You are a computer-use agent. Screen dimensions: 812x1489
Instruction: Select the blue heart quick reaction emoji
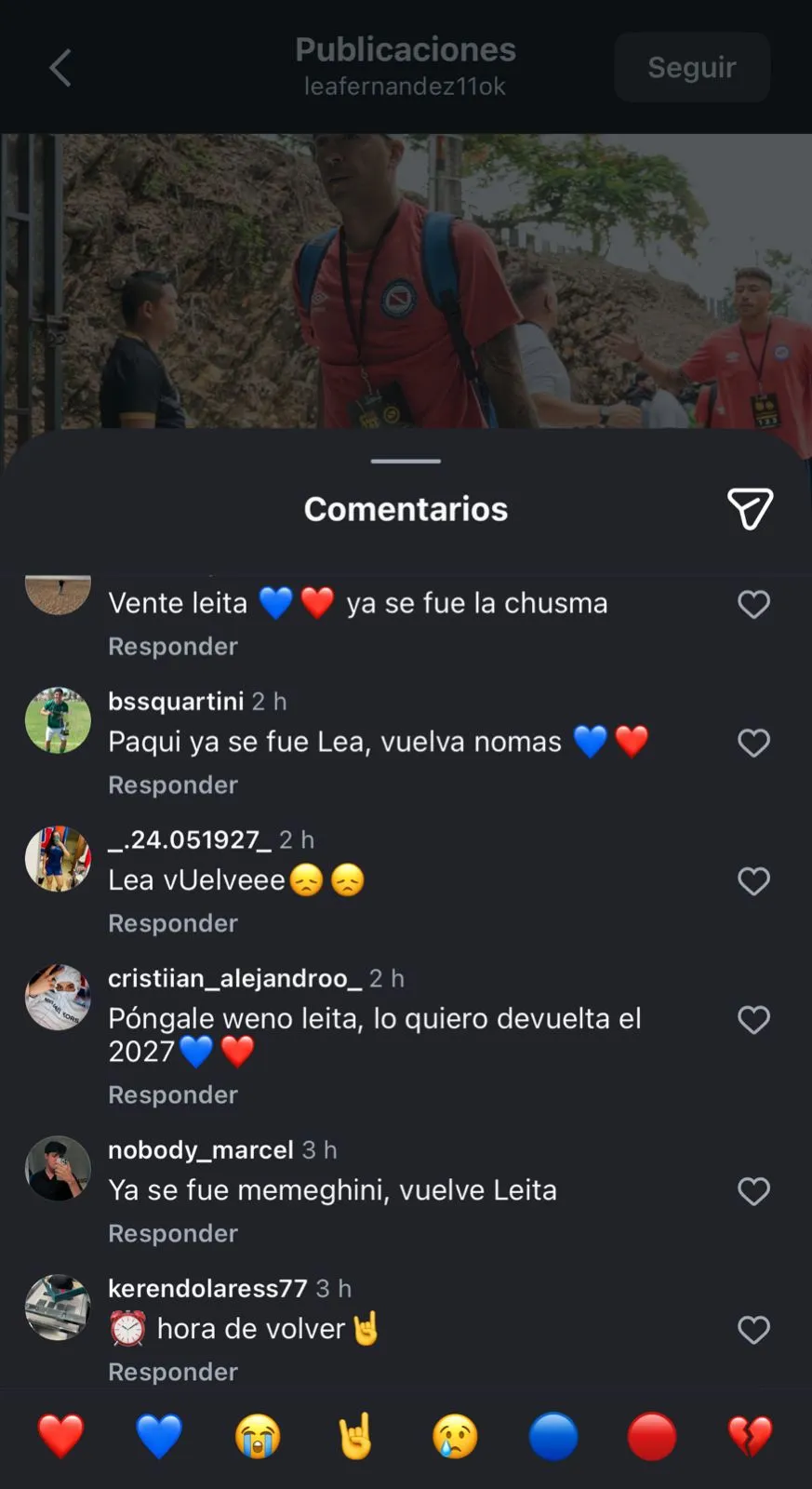pyautogui.click(x=158, y=1436)
